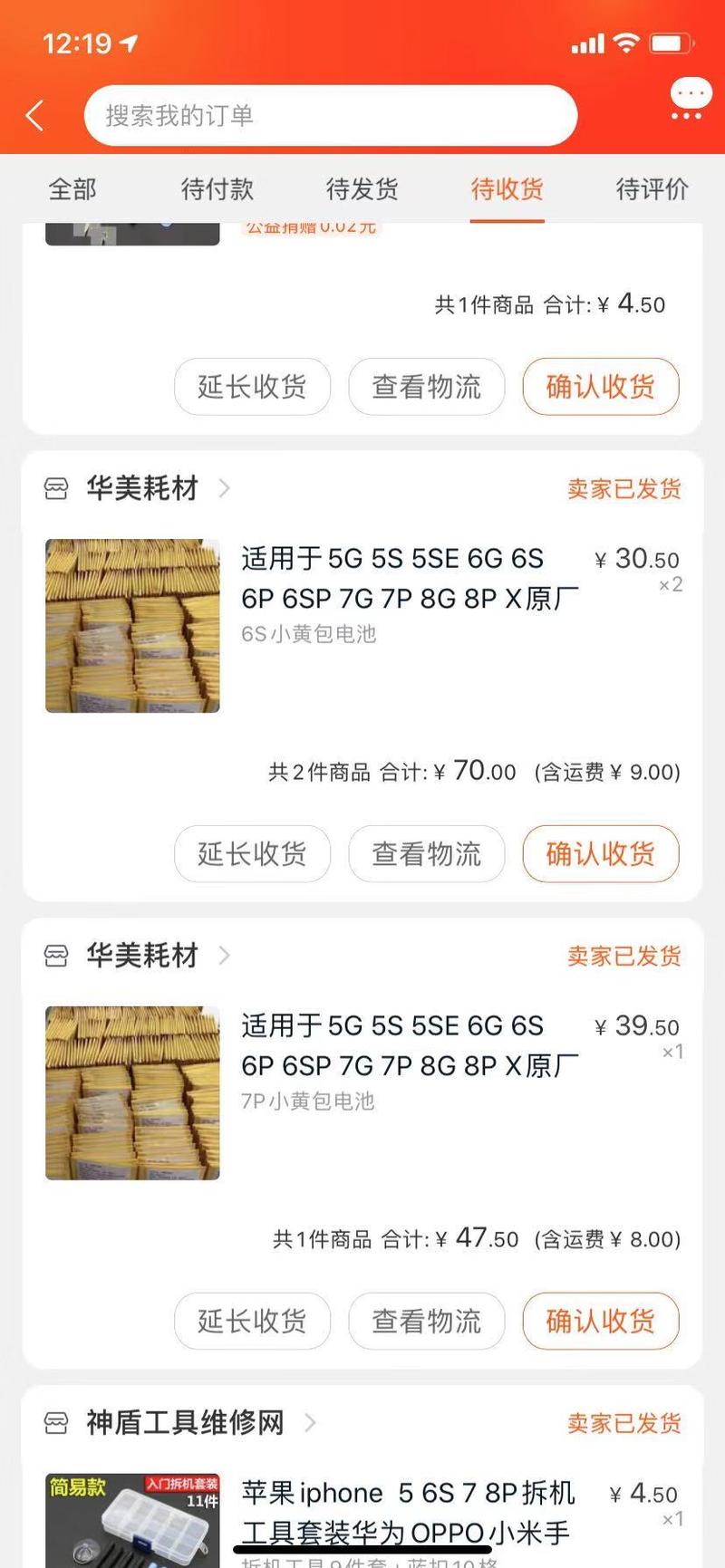Click 确认收货 for the ¥70.00 order
The image size is (725, 1568).
tap(600, 853)
